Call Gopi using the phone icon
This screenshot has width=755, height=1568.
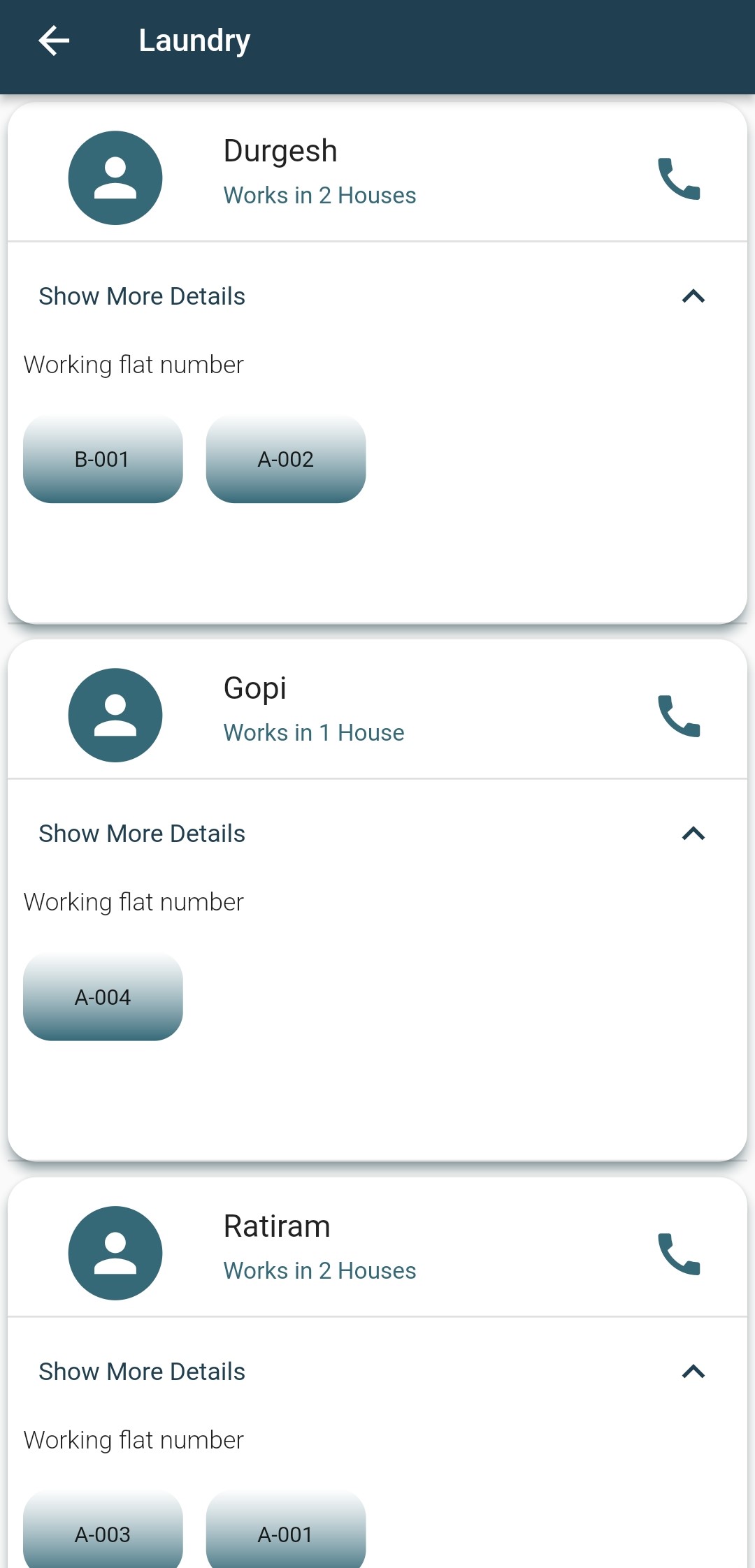pyautogui.click(x=679, y=716)
